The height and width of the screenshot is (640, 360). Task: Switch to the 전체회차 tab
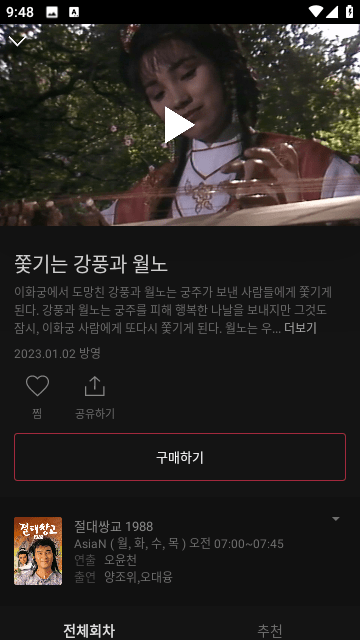(89, 630)
